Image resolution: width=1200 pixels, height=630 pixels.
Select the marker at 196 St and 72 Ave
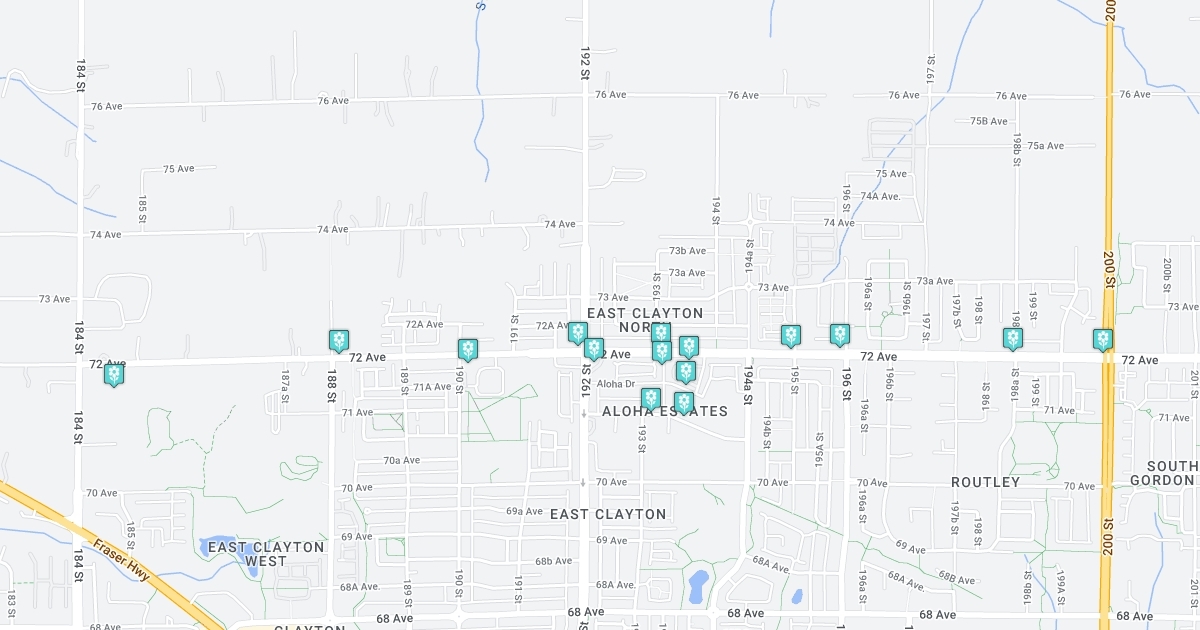[839, 335]
